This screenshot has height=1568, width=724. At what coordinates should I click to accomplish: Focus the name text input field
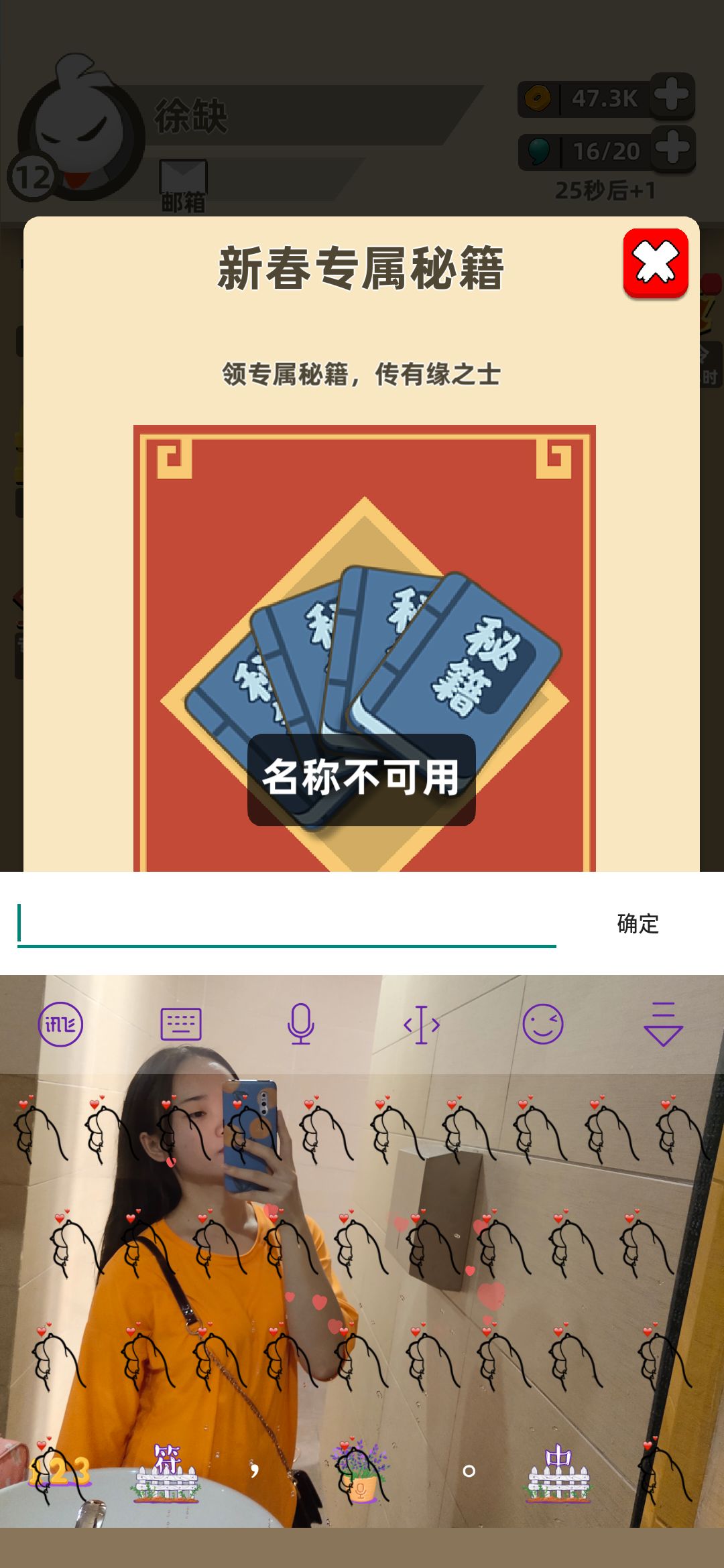287,925
